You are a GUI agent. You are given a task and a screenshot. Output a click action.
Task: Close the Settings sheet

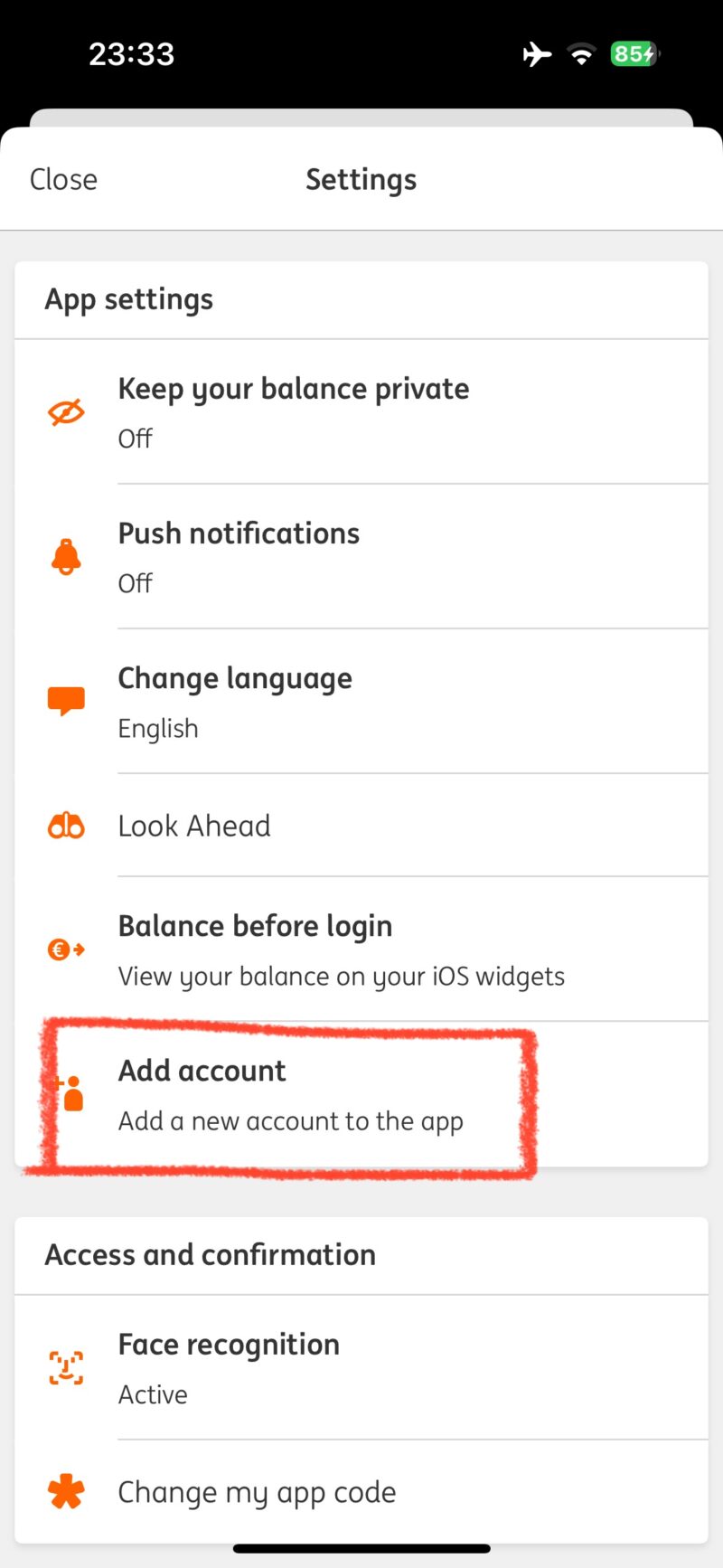[x=63, y=179]
